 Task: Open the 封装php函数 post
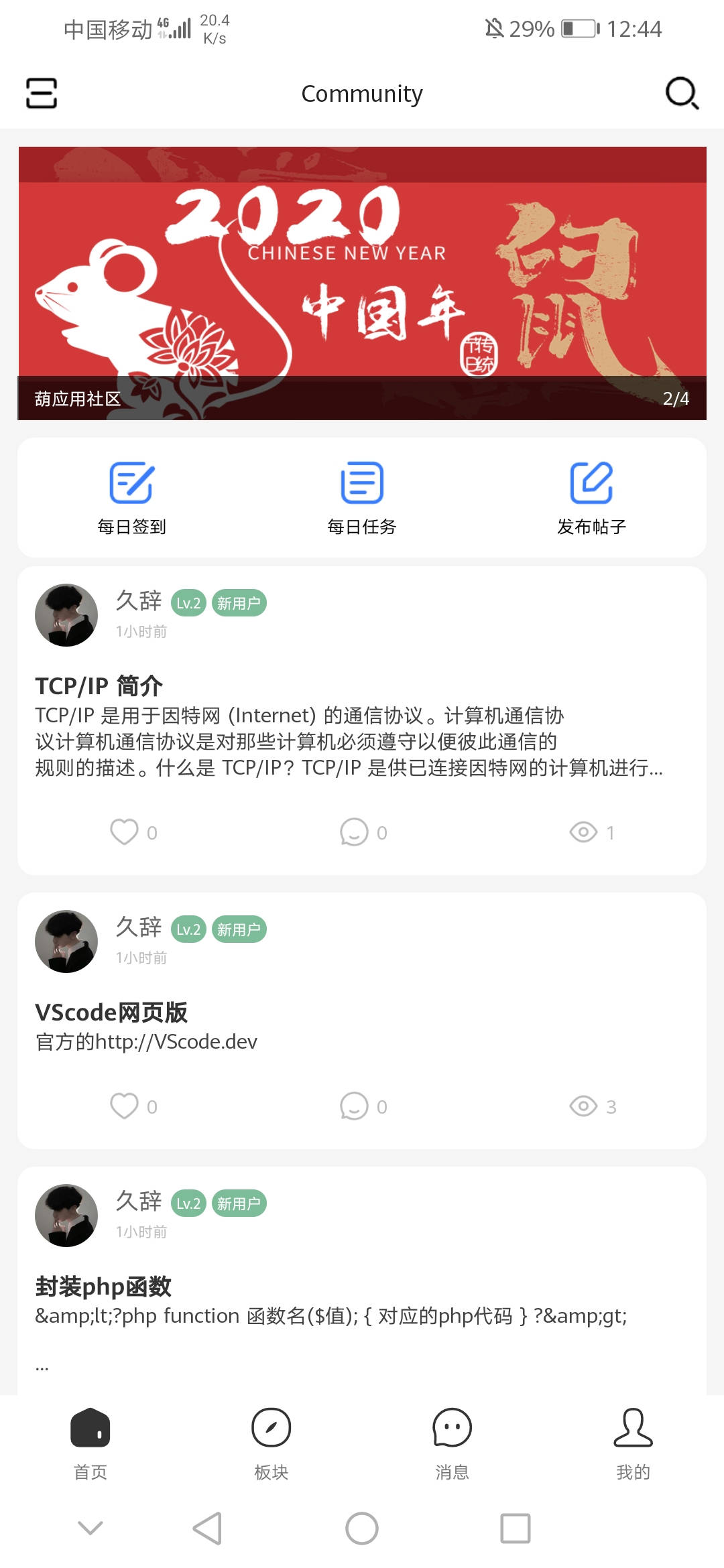click(103, 1287)
